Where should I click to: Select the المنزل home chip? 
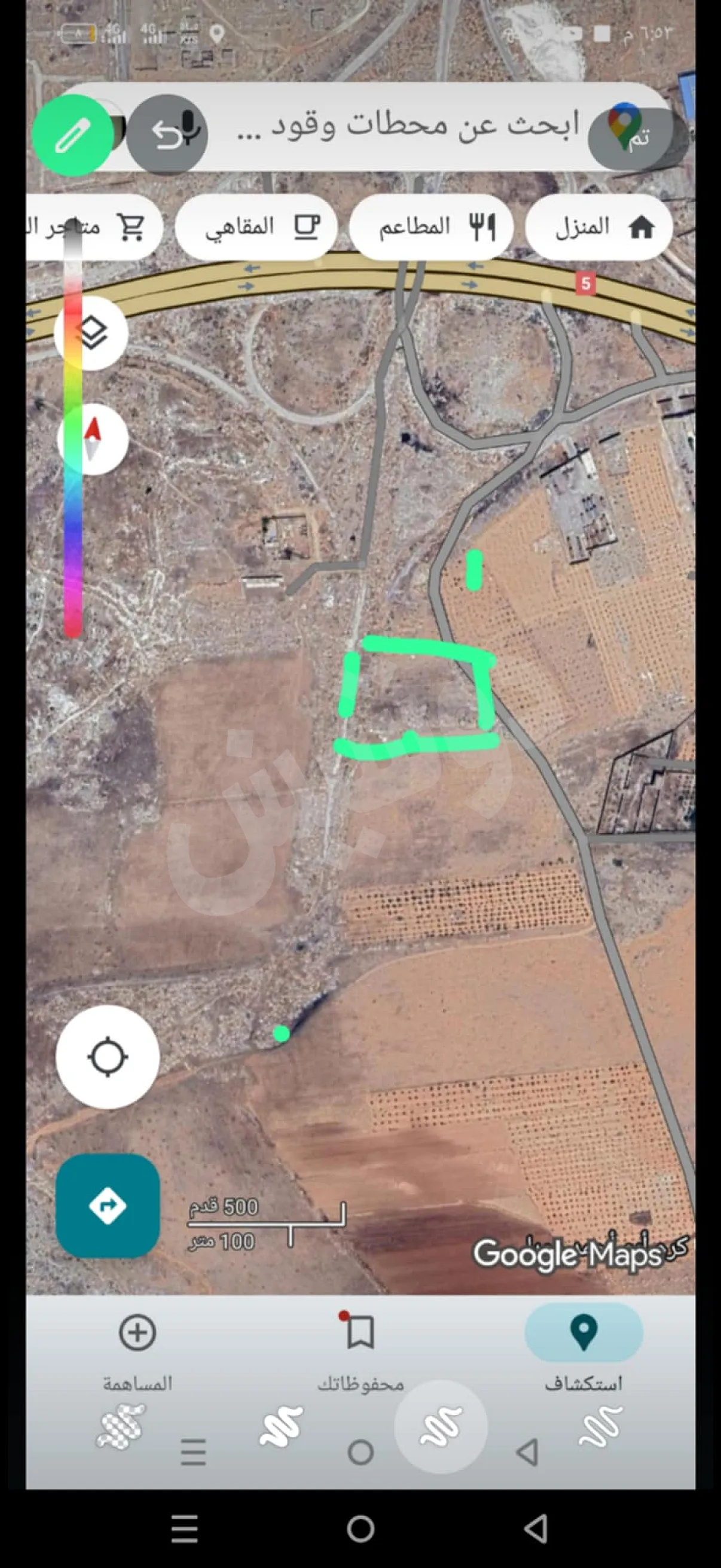598,227
